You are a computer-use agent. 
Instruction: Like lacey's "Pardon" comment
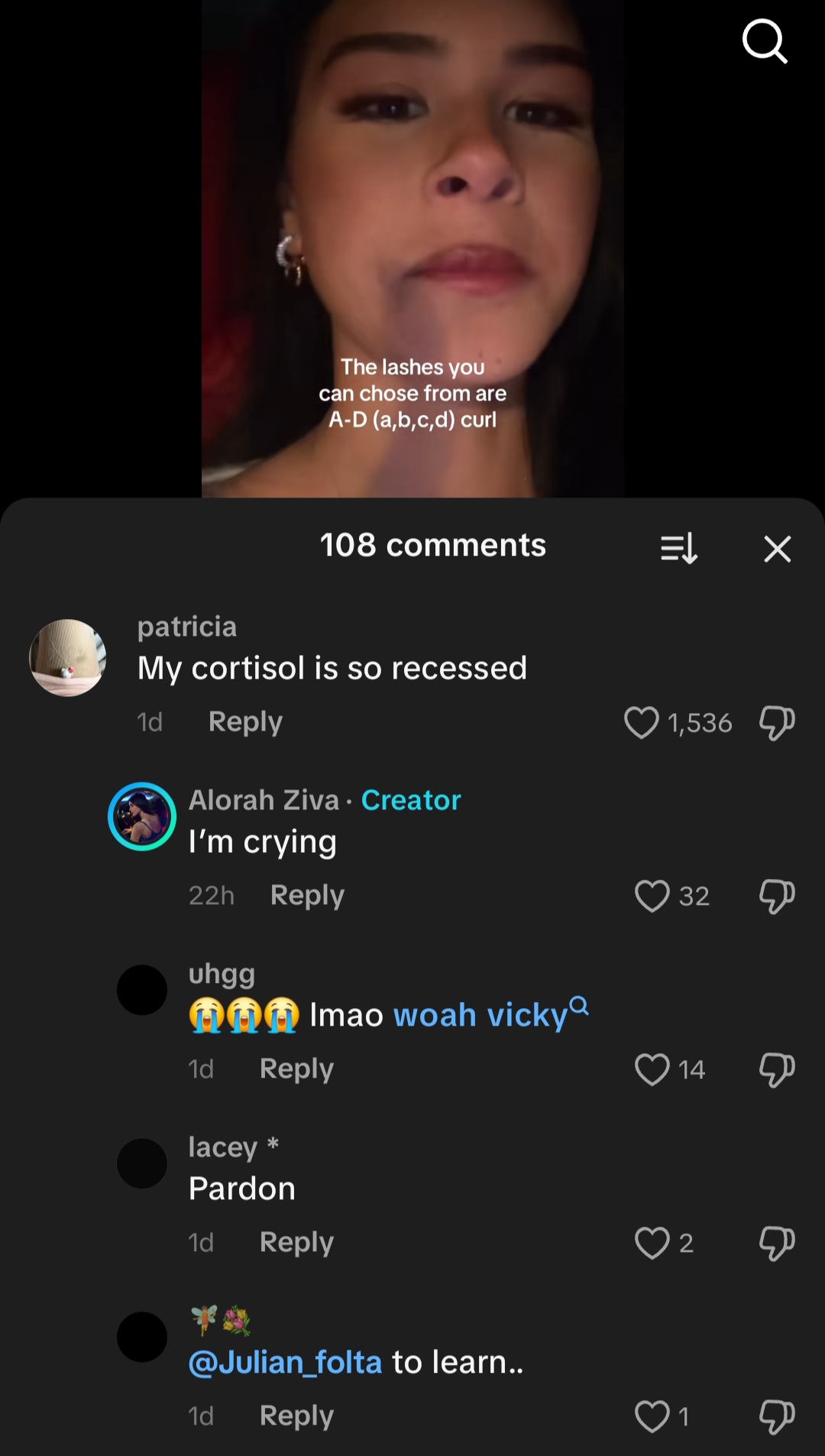(652, 1243)
